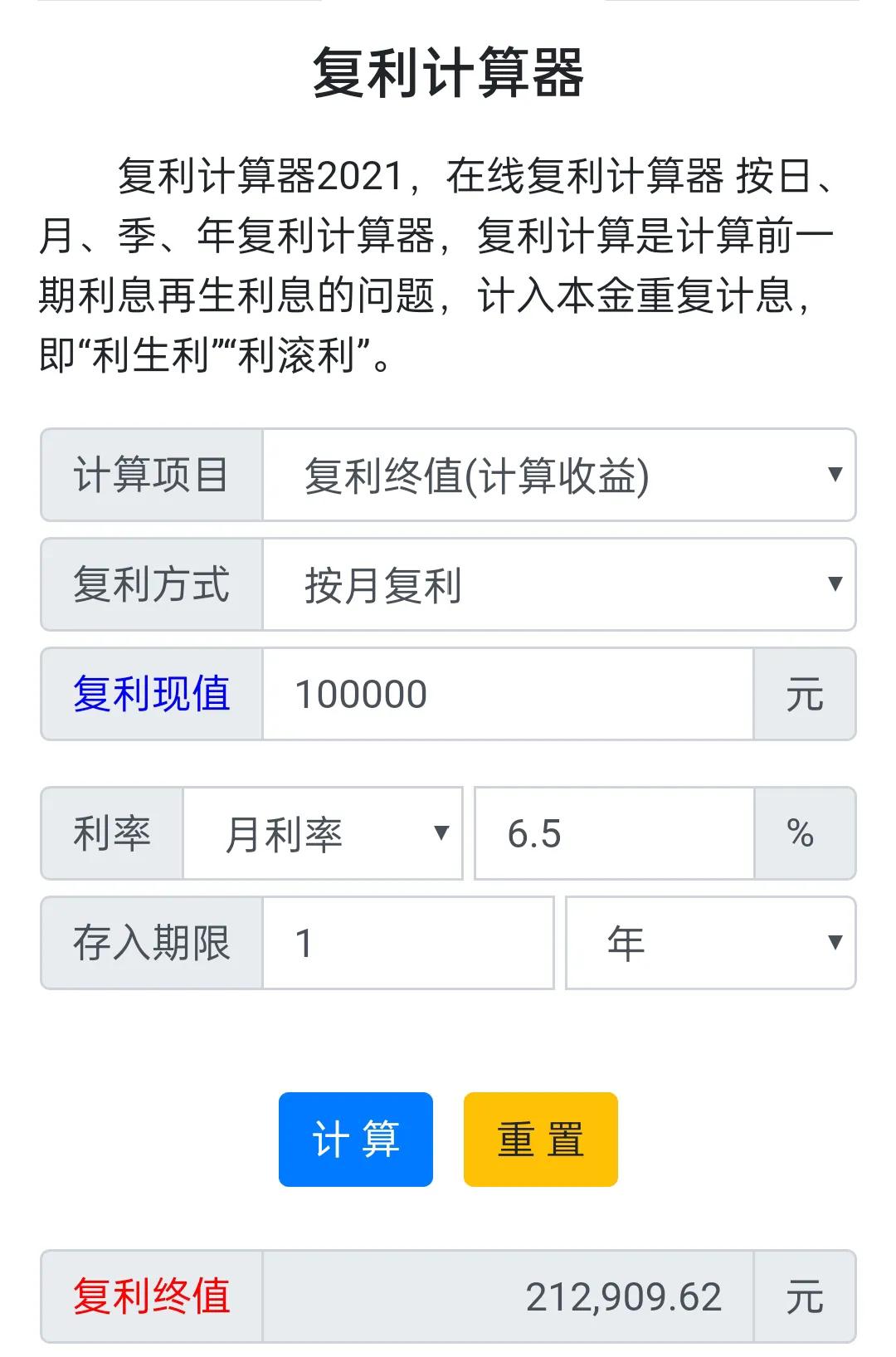This screenshot has height=1357, width=896.
Task: Click the 计算项目 row label
Action: point(149,476)
